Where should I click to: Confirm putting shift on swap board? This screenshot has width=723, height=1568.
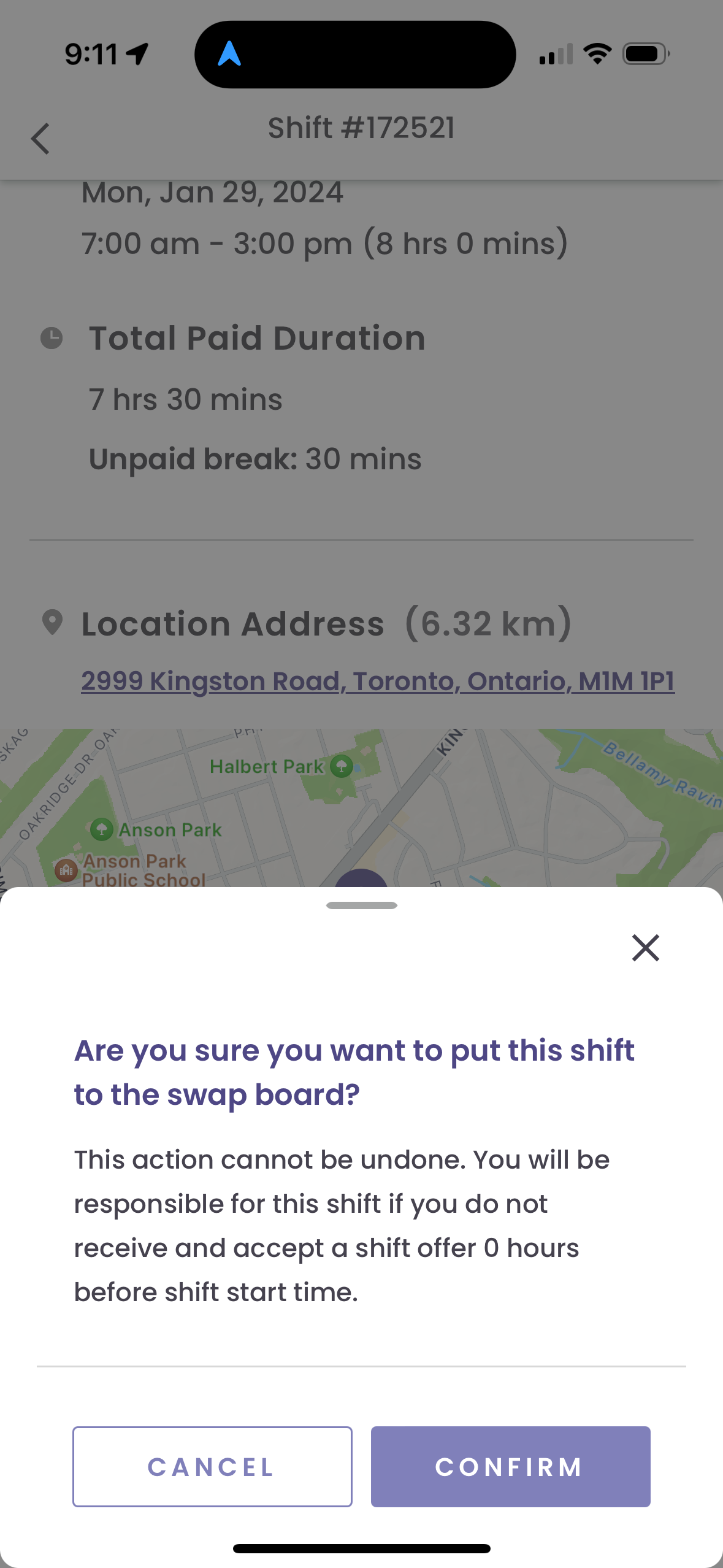click(510, 1467)
